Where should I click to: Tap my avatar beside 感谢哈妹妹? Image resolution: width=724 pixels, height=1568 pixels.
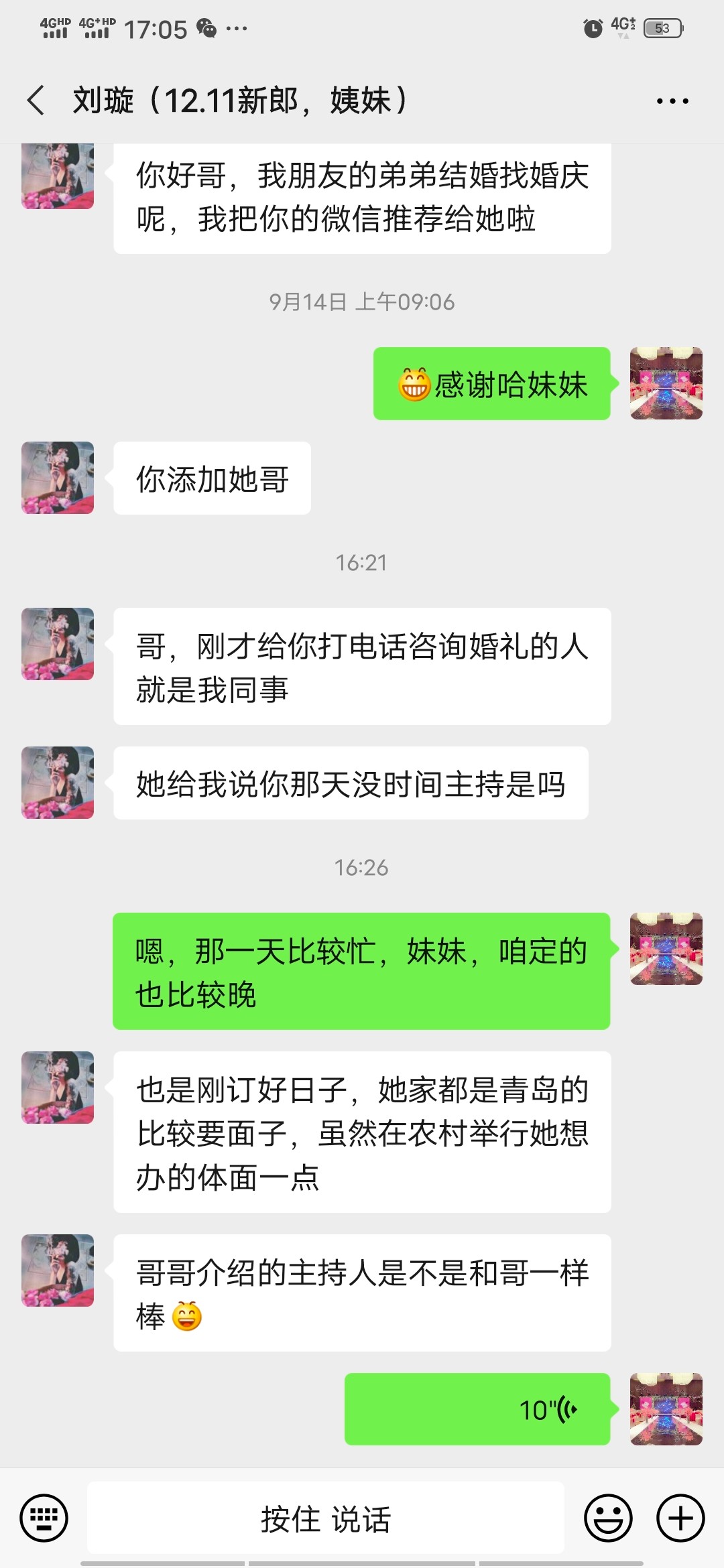pyautogui.click(x=666, y=383)
